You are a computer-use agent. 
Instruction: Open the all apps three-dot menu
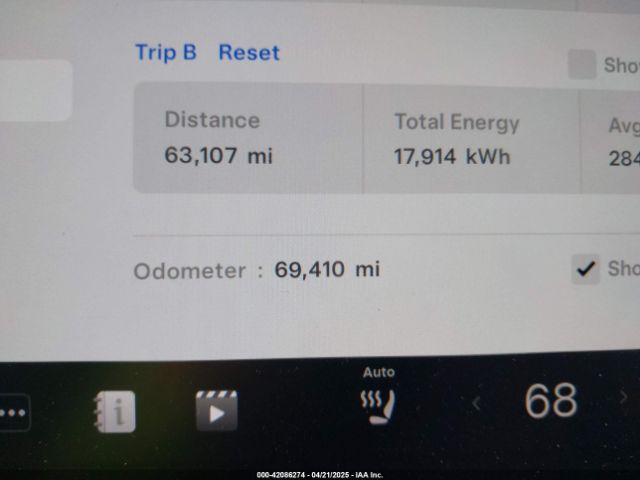coord(13,412)
